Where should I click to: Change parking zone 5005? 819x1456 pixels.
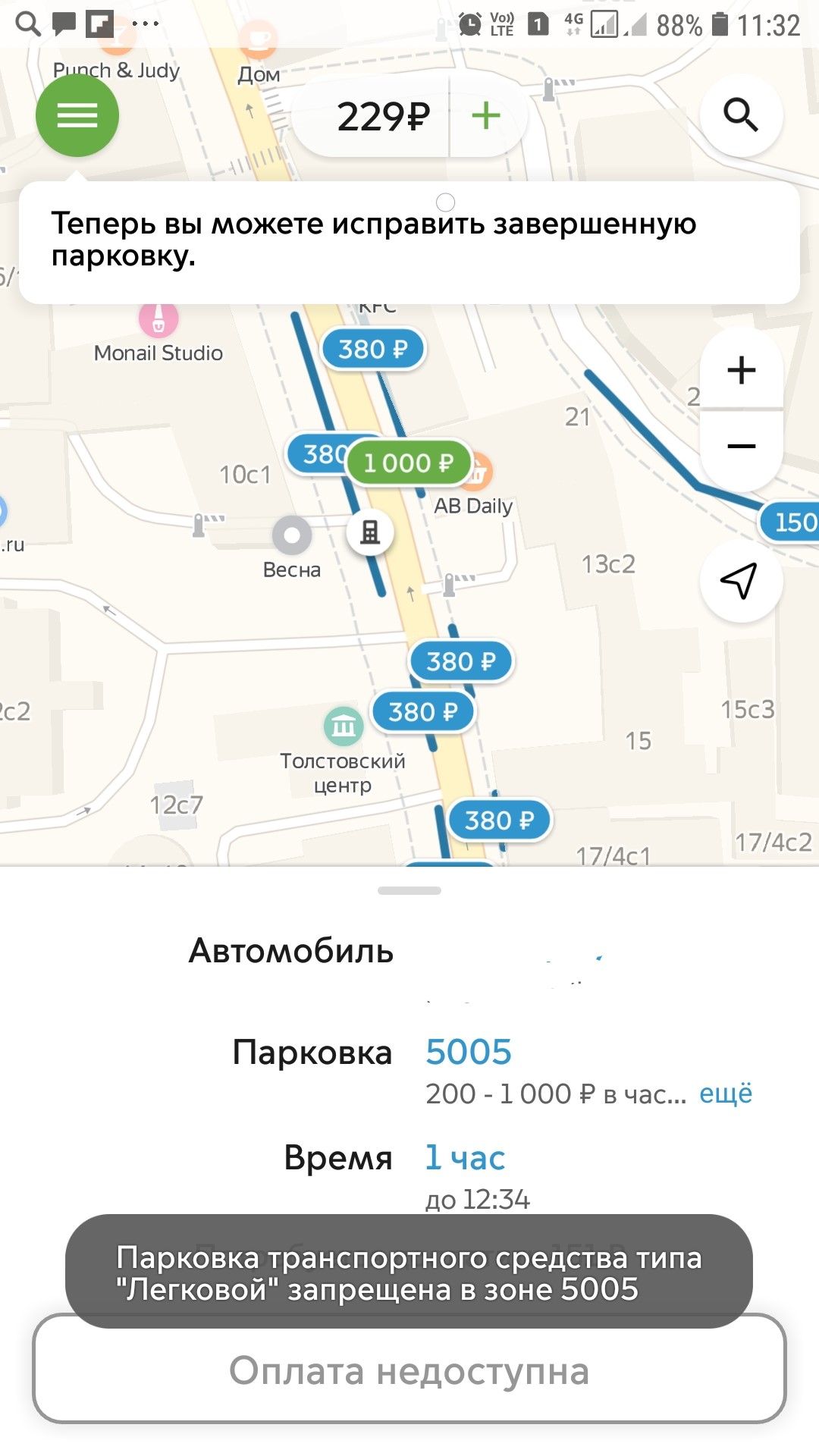pyautogui.click(x=469, y=1052)
